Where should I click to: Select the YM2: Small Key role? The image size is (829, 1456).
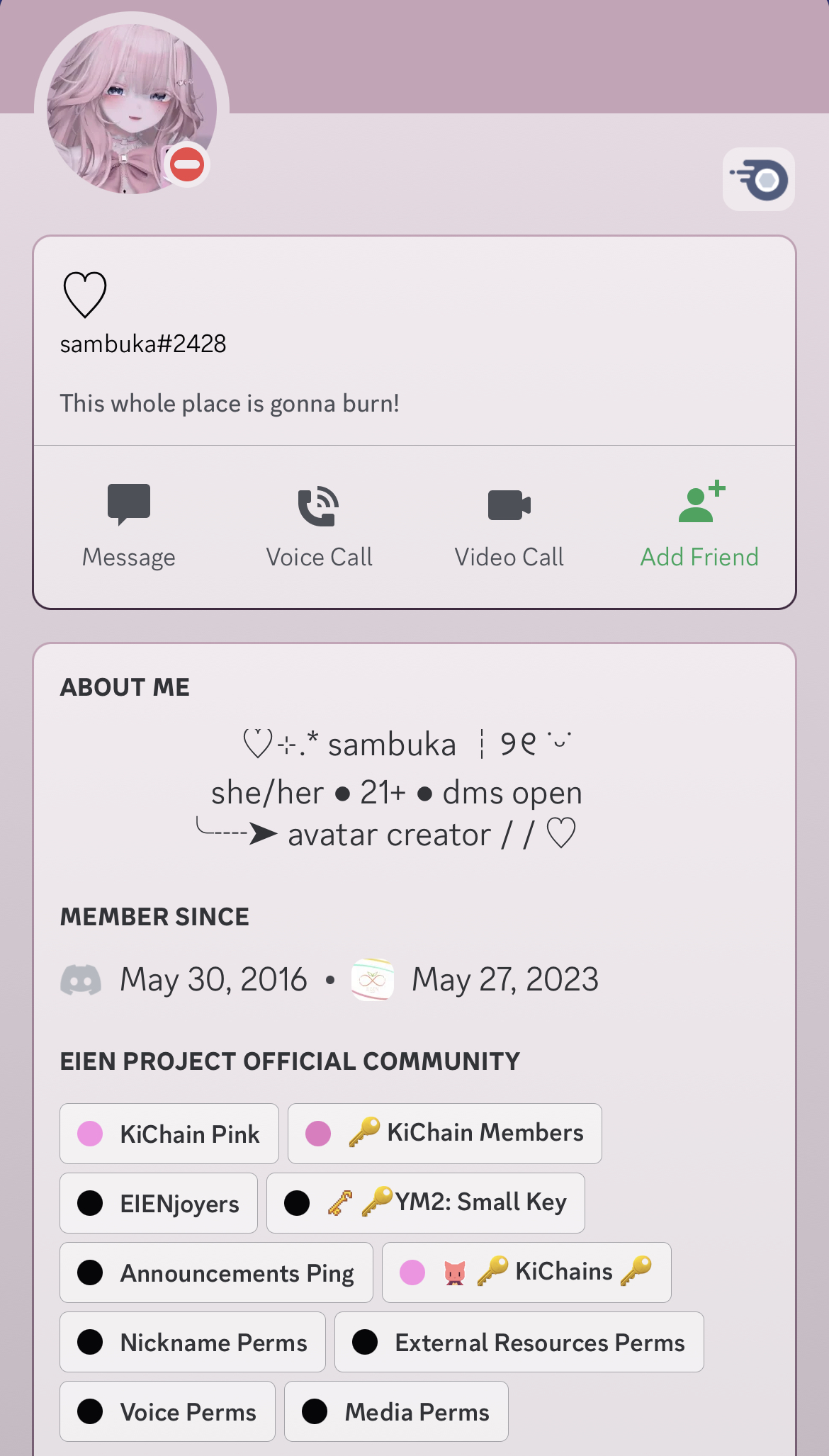pyautogui.click(x=426, y=1203)
